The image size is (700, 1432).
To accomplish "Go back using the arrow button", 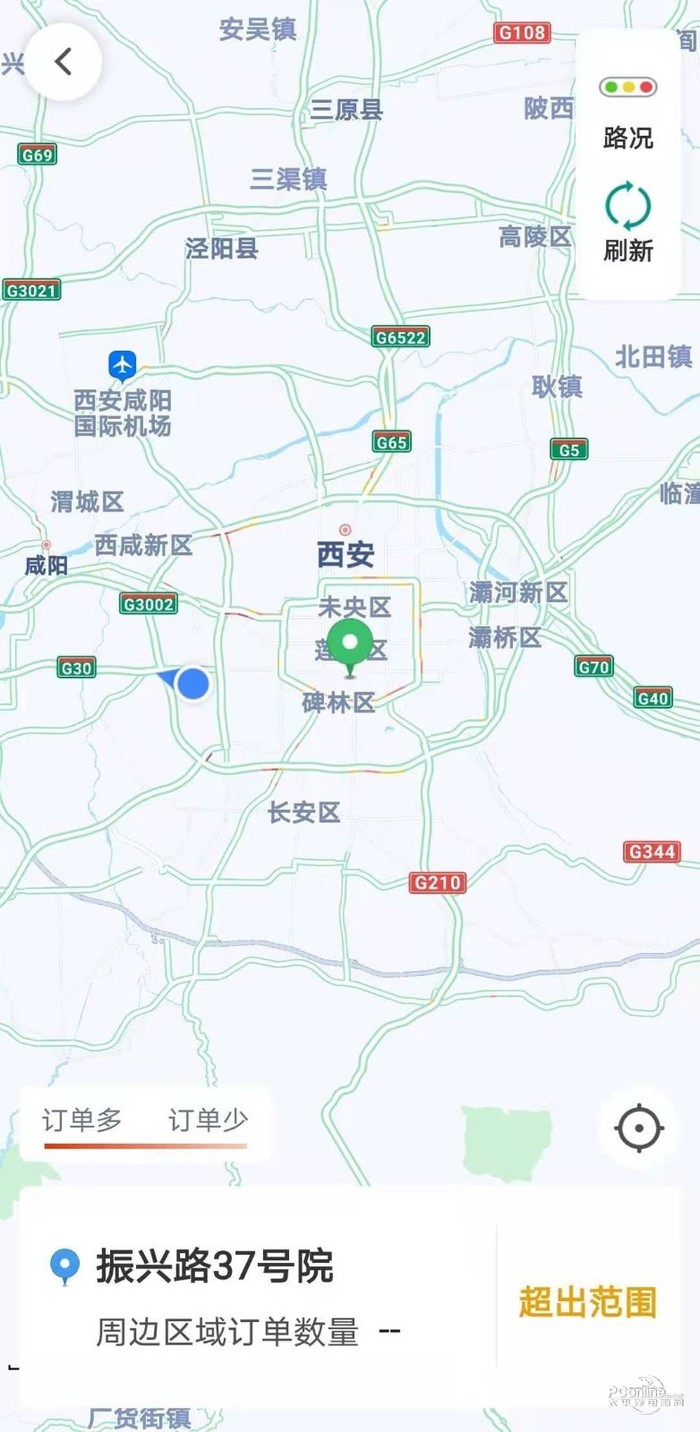I will pos(63,62).
